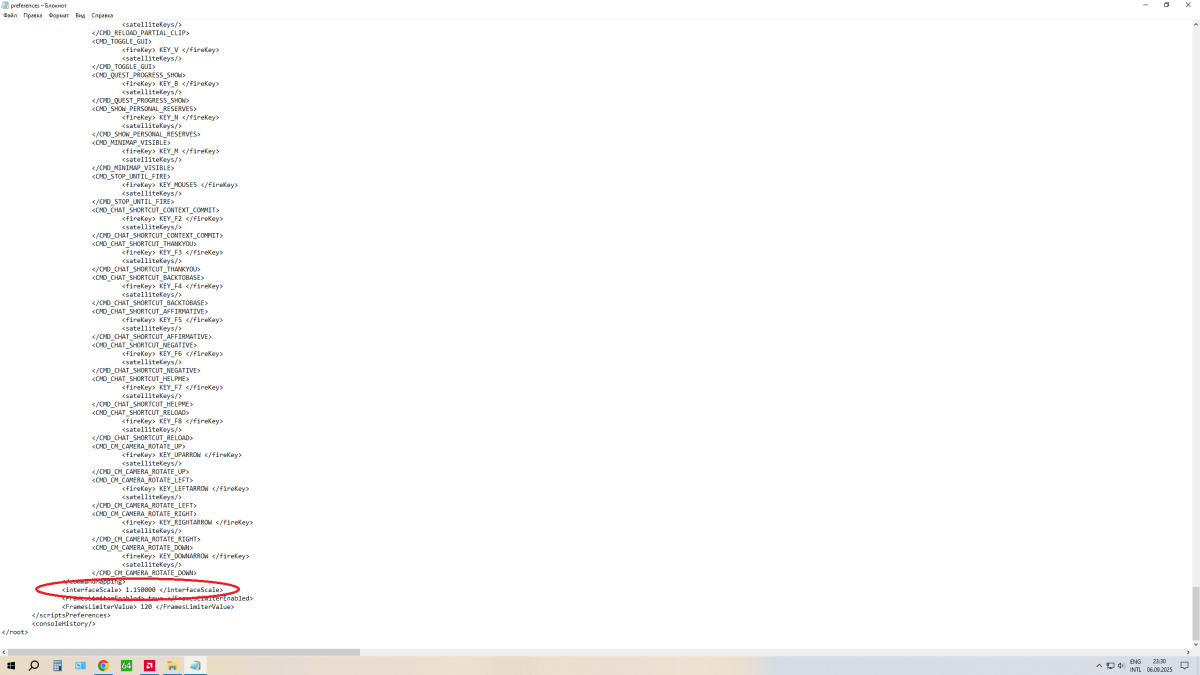Click the vertical scrollbar up arrow

tap(1195, 24)
